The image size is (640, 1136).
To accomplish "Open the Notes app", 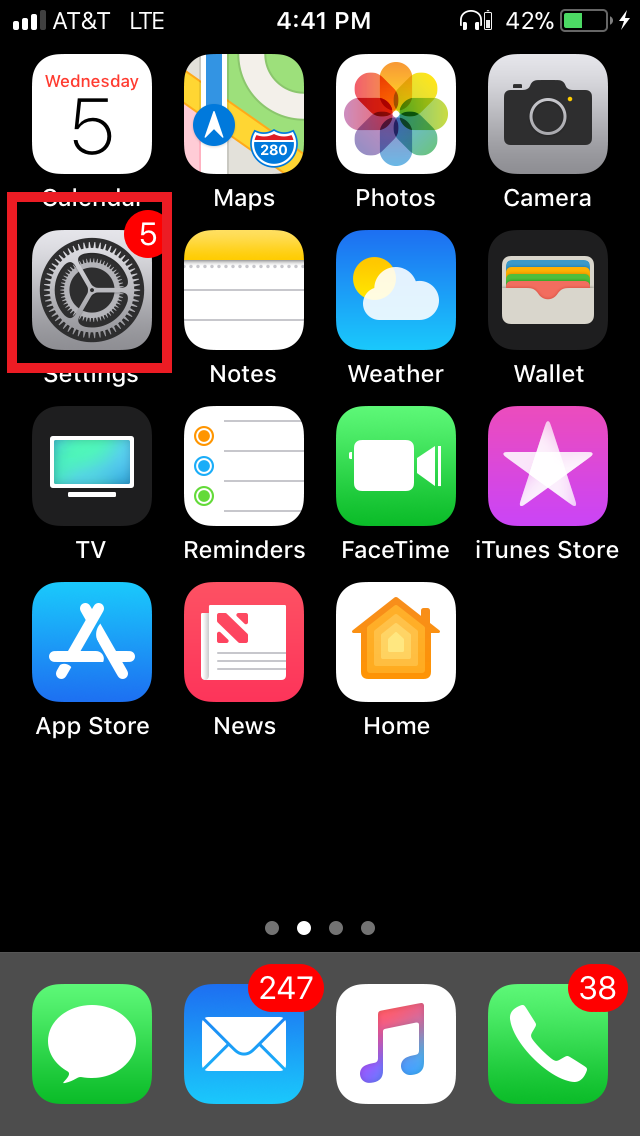I will 244,290.
